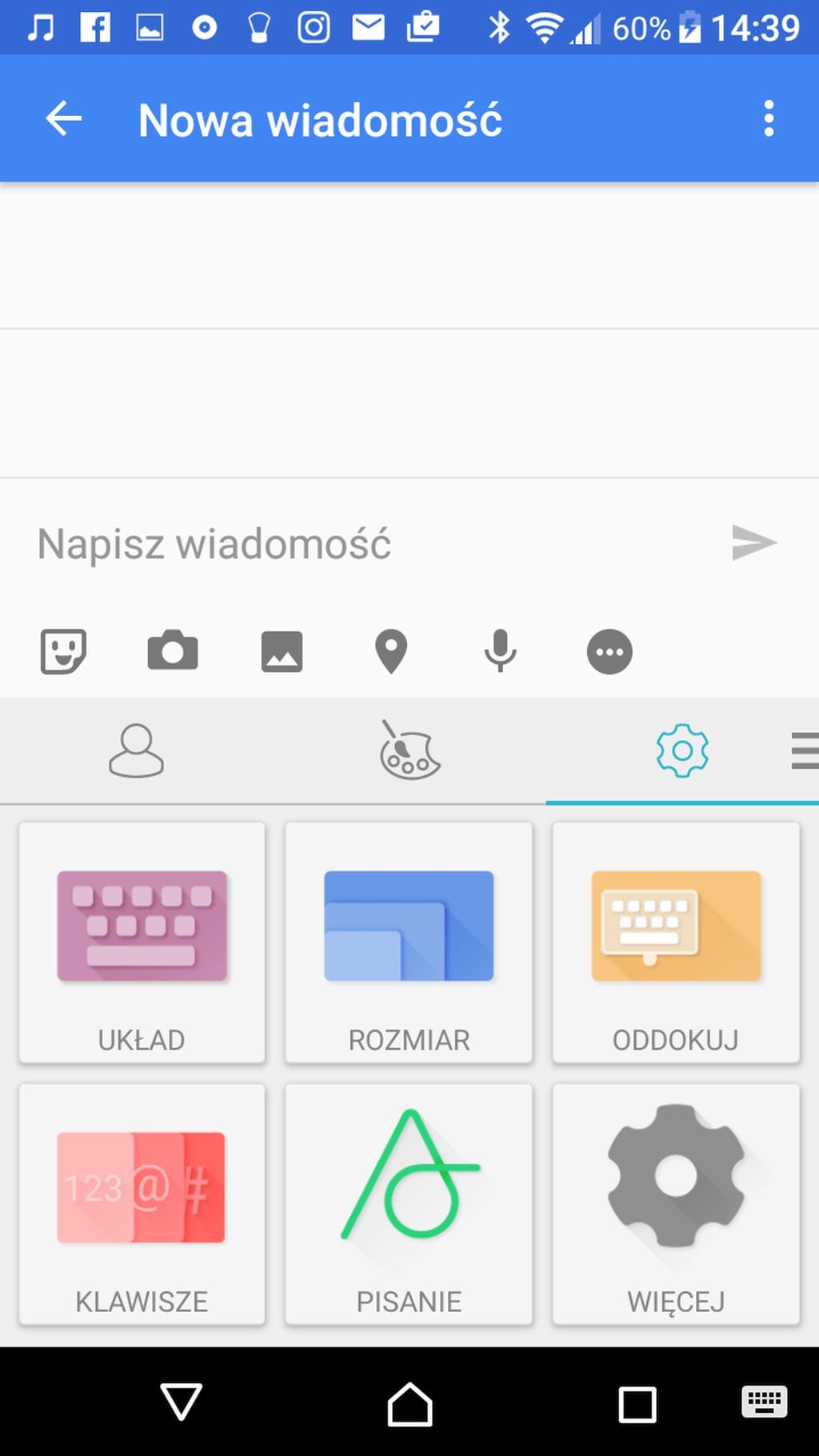The image size is (819, 1456).
Task: Open more attachment options
Action: pos(609,652)
